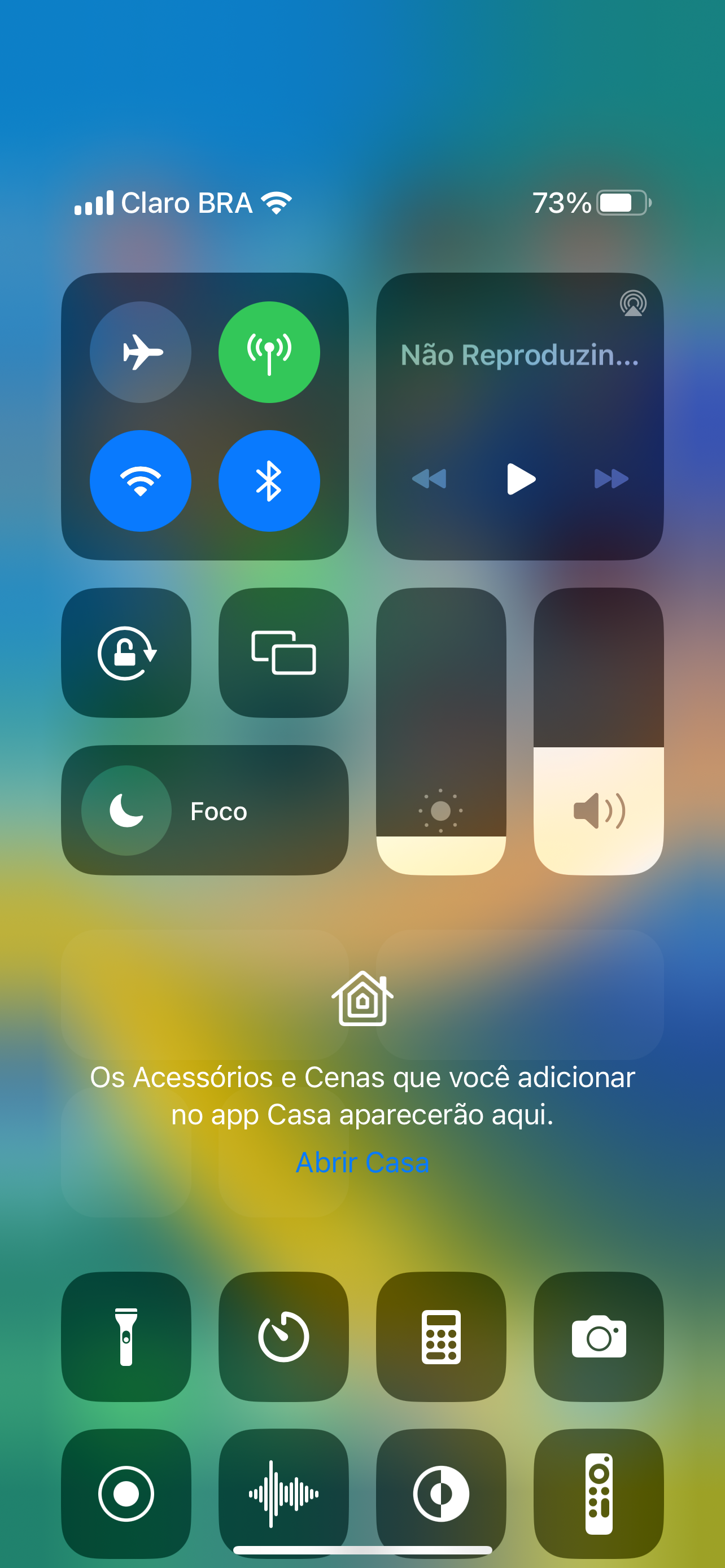725x1568 pixels.
Task: Tap the brightness slider
Action: point(441,730)
